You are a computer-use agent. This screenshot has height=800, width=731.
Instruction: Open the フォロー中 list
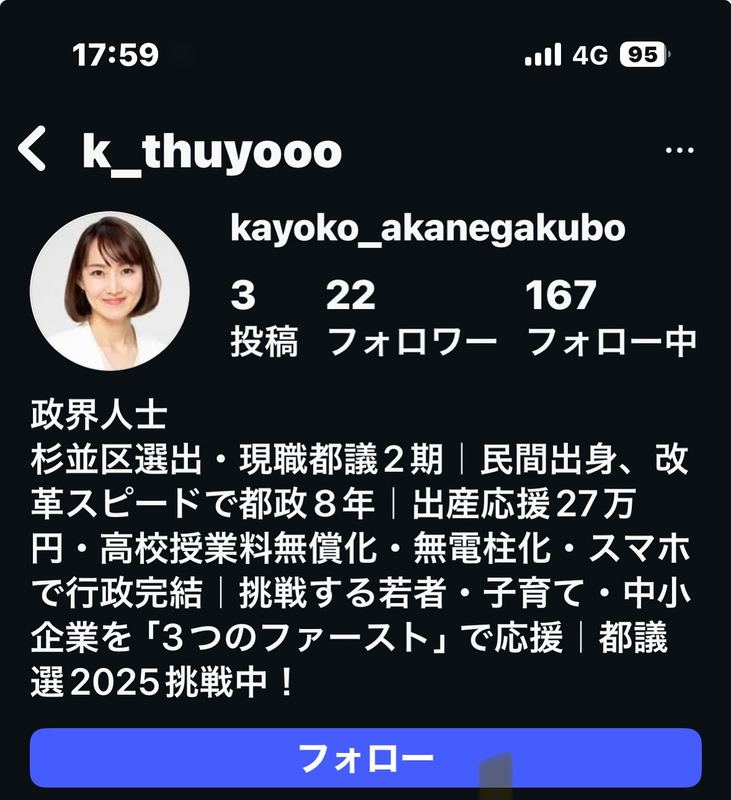pos(610,320)
